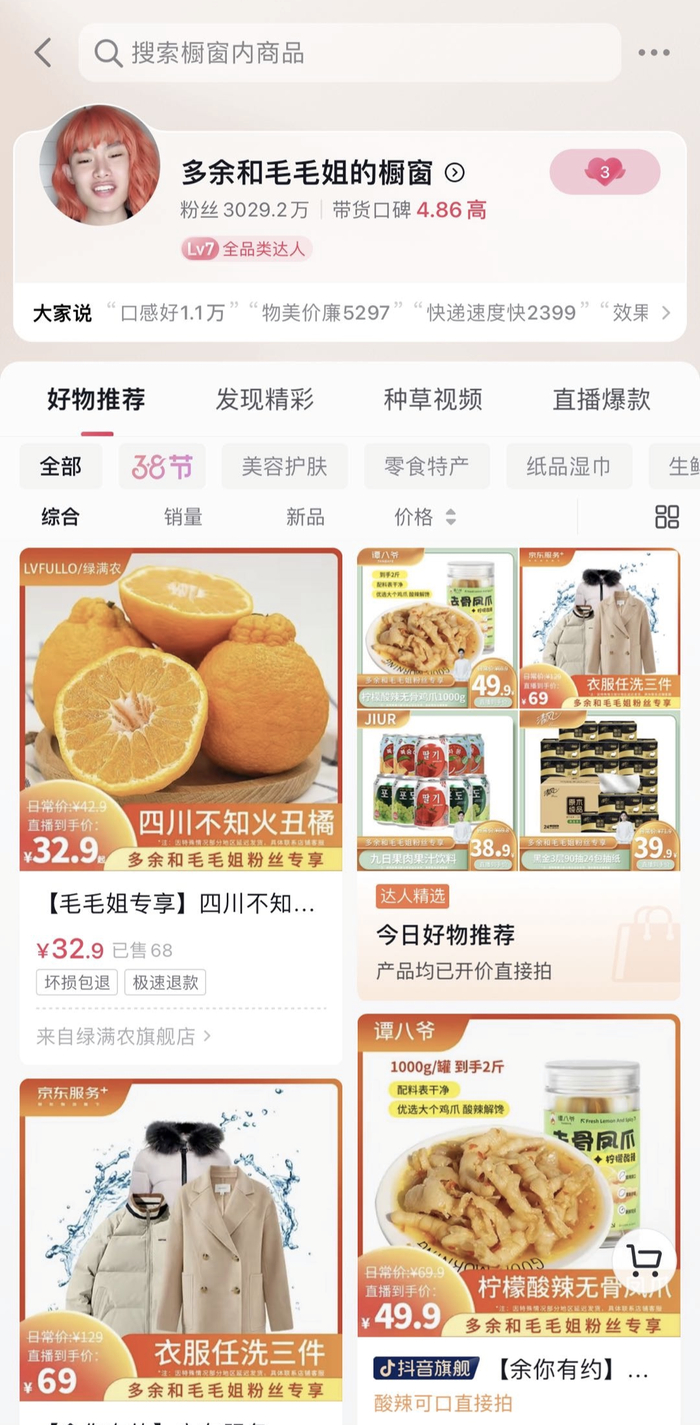Open the 直播爆款 tab
700x1425 pixels.
pyautogui.click(x=601, y=400)
